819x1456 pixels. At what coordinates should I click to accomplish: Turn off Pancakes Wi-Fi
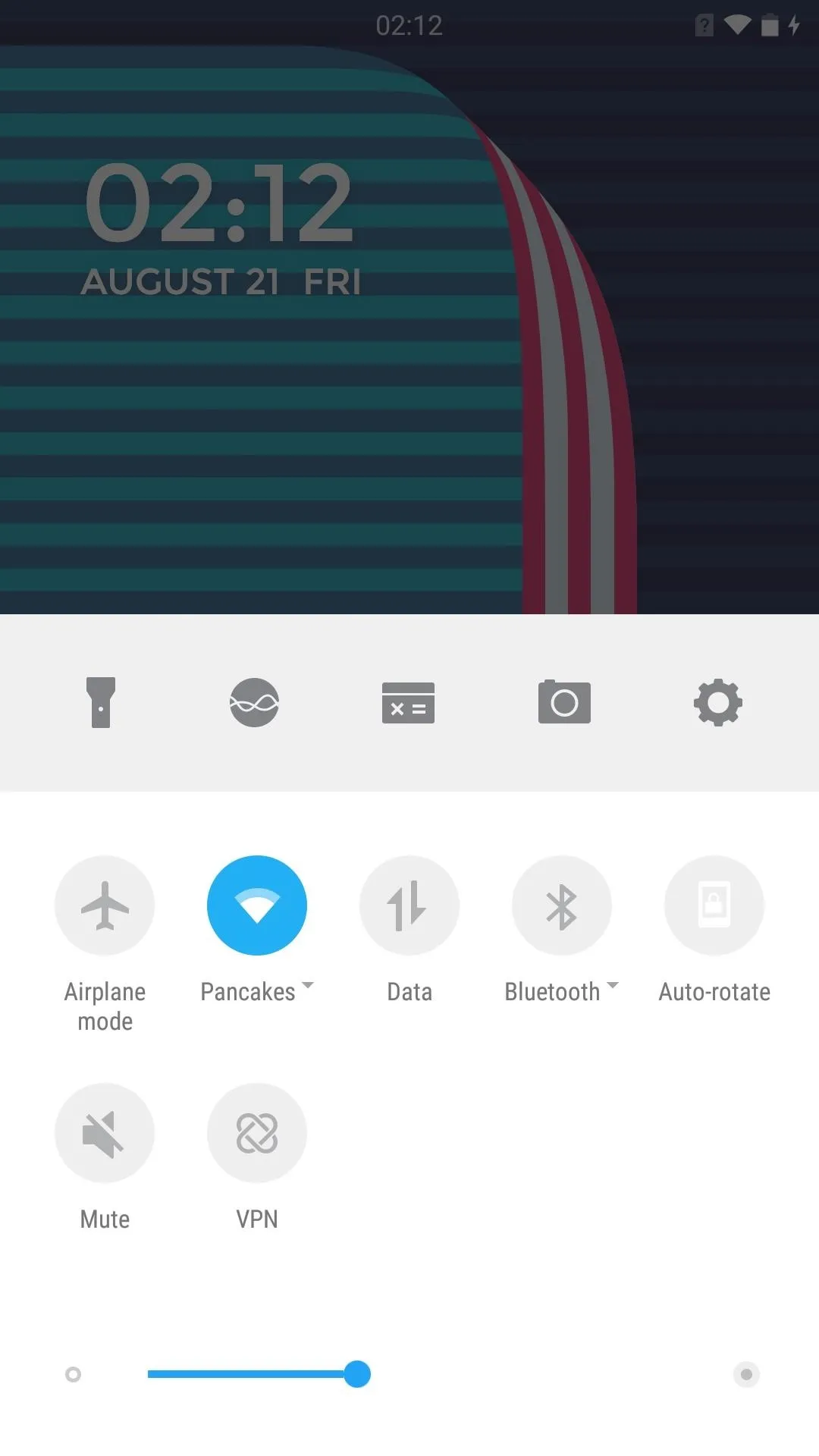tap(257, 905)
